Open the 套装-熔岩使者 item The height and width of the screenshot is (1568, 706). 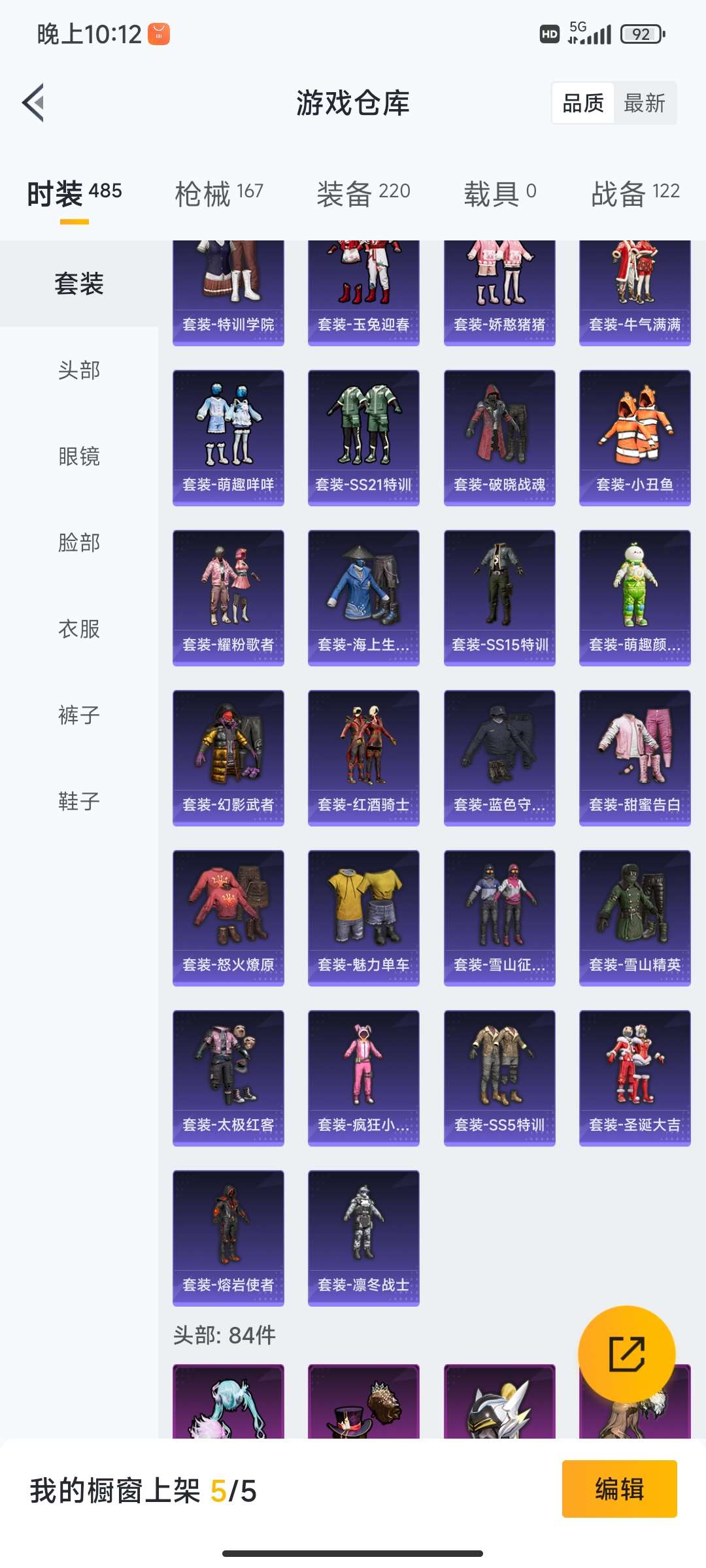(x=228, y=1238)
